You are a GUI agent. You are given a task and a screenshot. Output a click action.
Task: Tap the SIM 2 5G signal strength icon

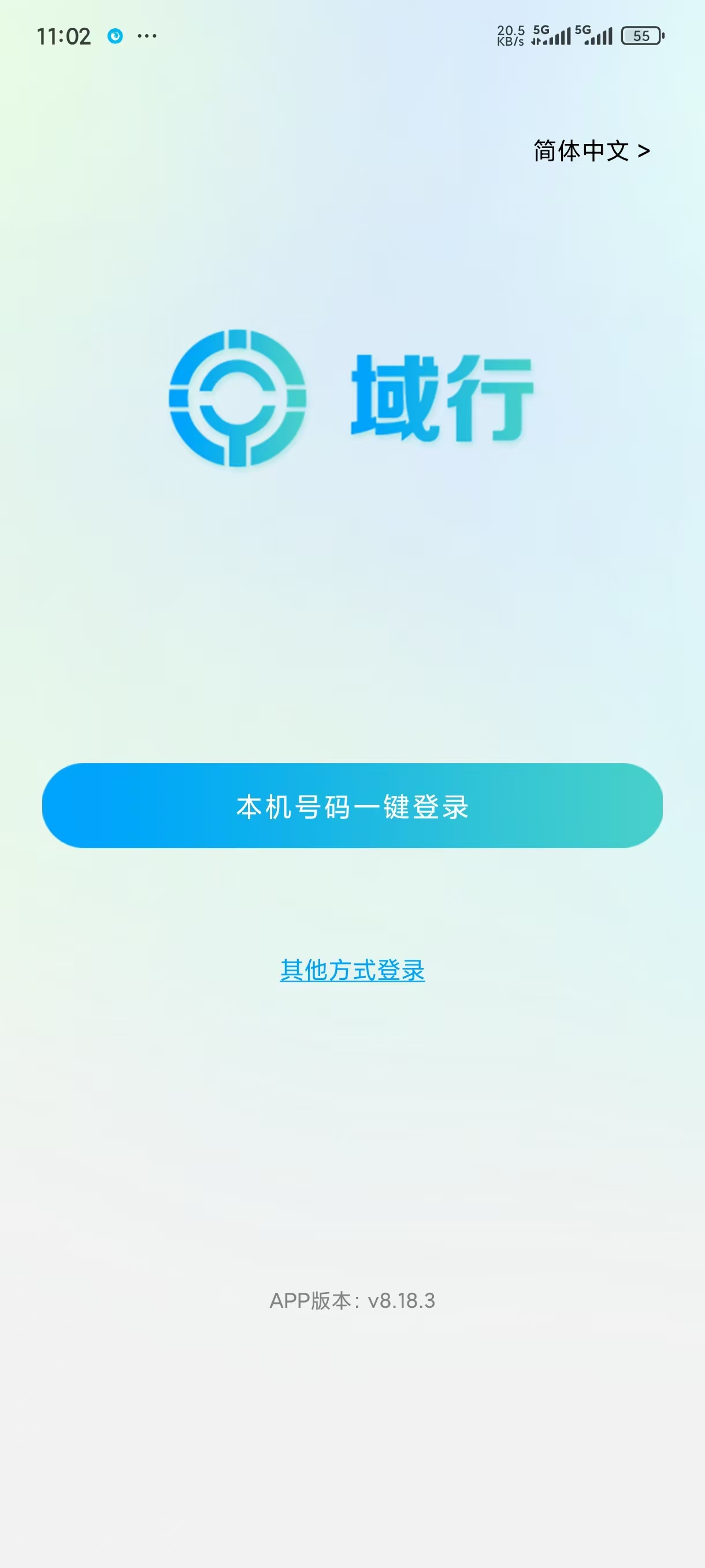(x=597, y=35)
